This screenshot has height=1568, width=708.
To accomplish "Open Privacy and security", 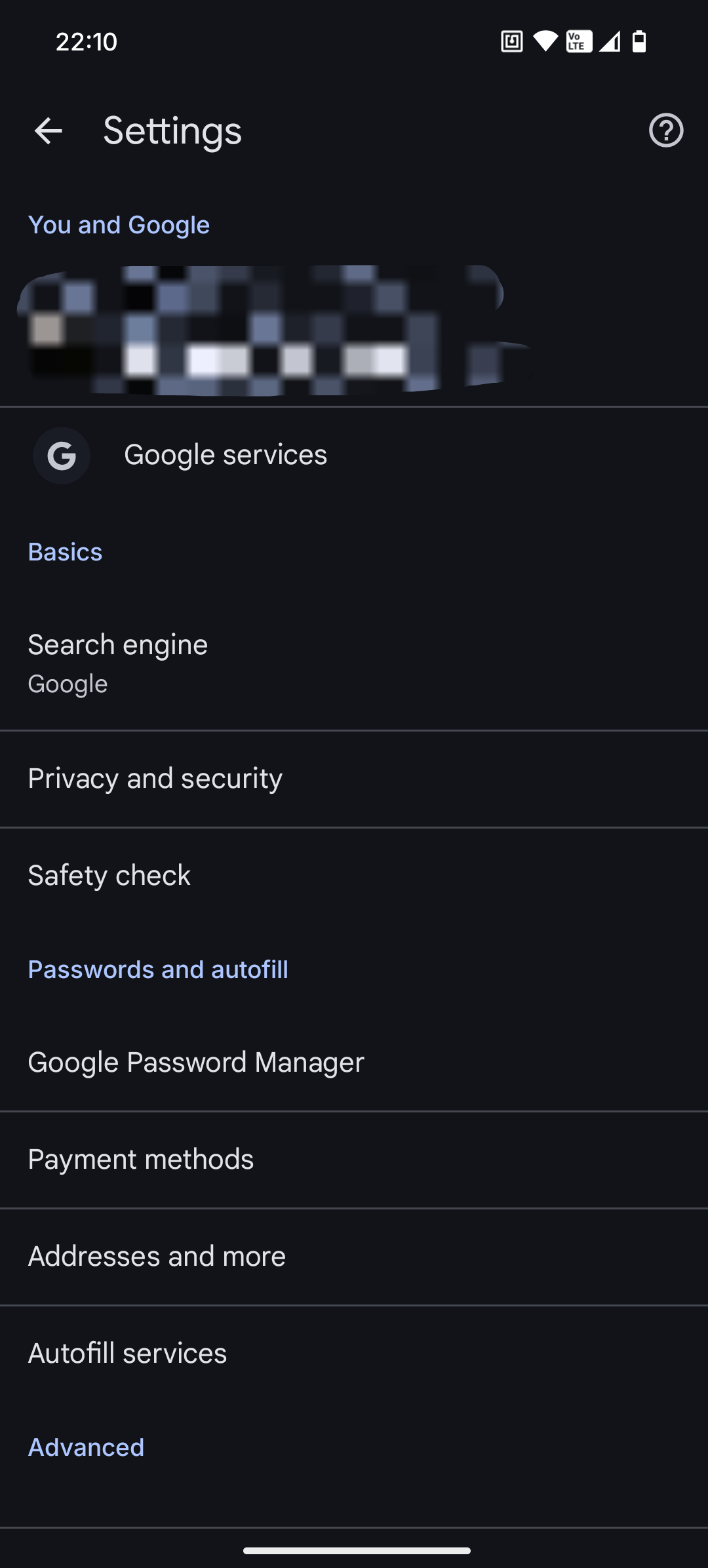I will pos(354,779).
